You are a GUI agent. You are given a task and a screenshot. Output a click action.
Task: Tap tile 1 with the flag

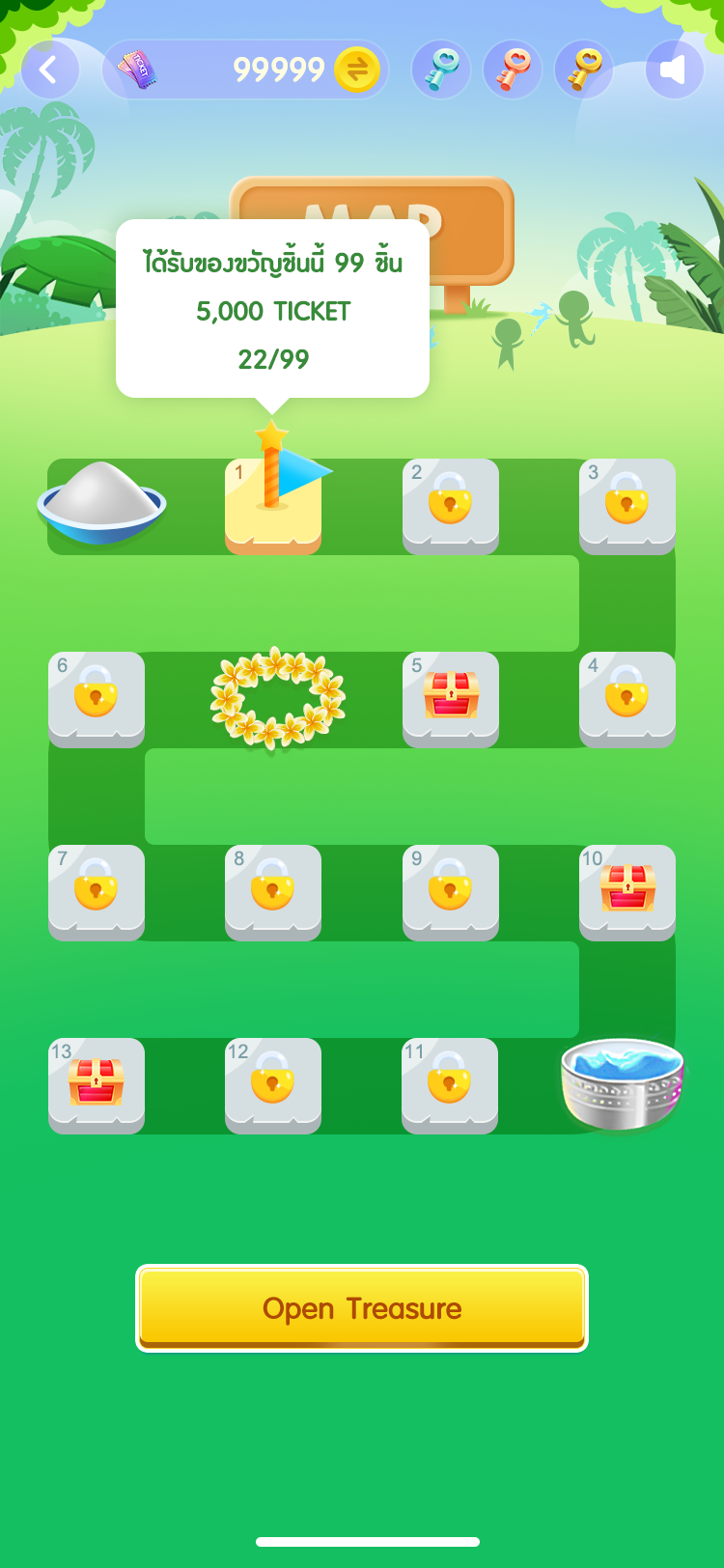[x=273, y=506]
